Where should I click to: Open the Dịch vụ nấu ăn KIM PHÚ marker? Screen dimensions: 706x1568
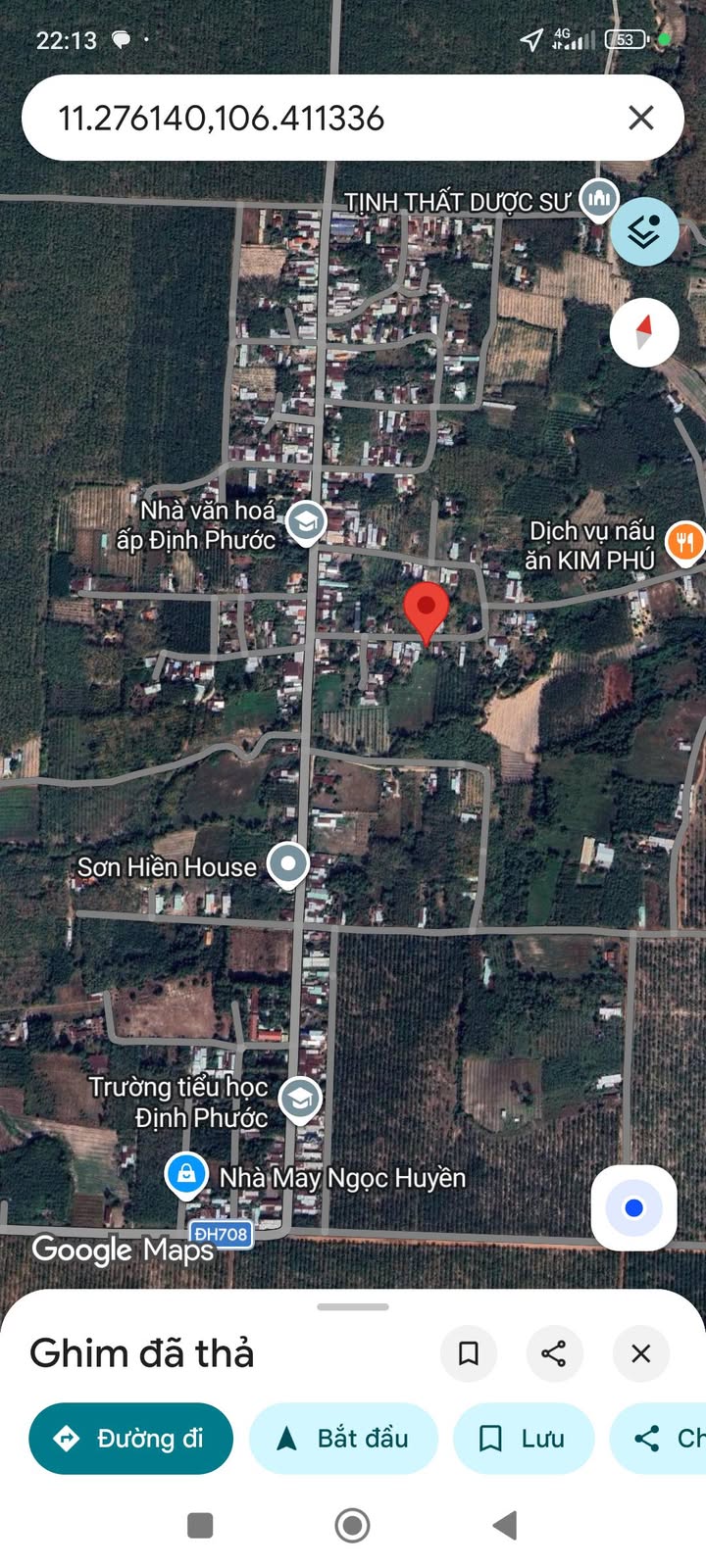coord(684,542)
